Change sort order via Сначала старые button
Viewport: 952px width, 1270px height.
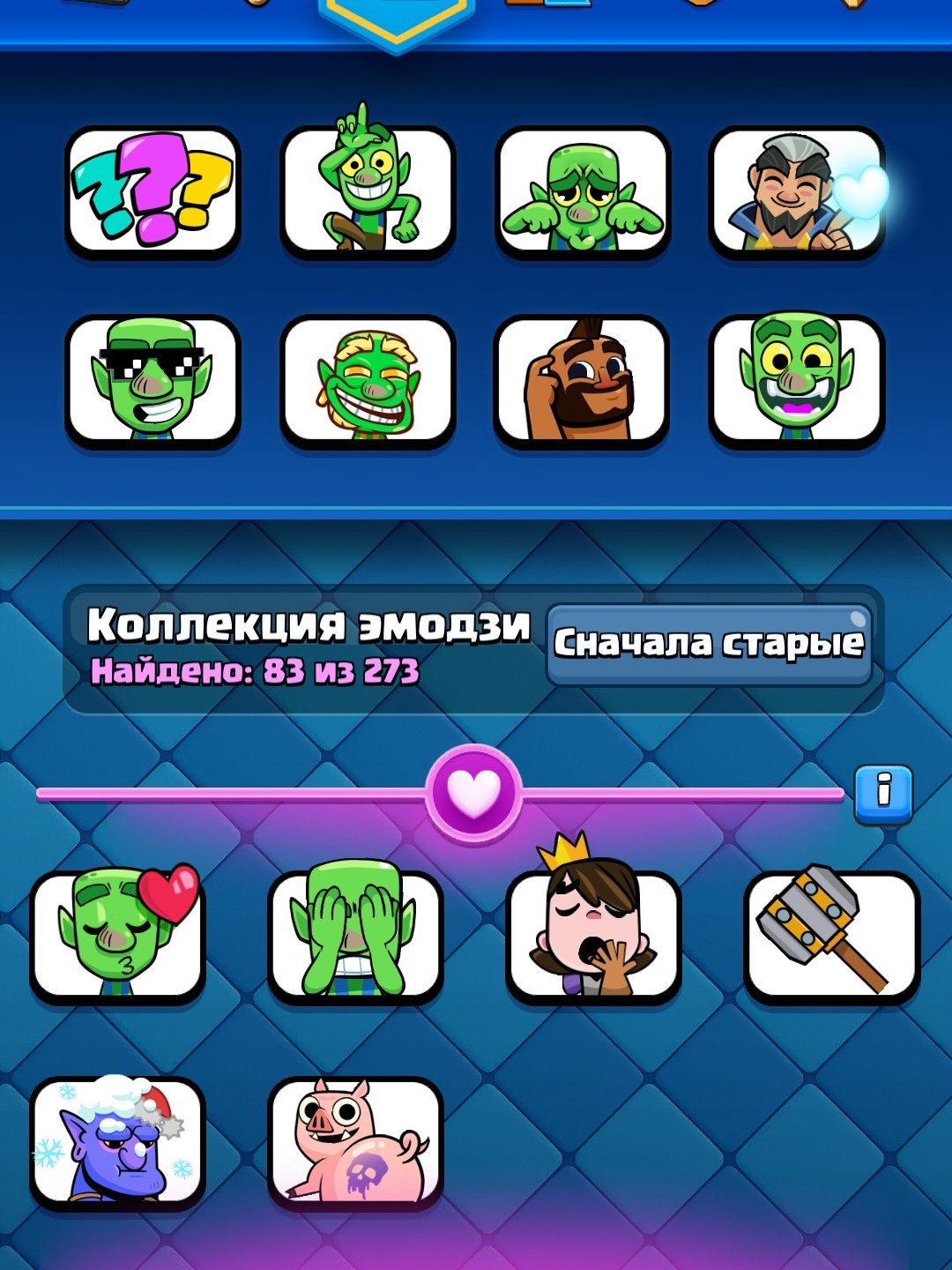click(710, 644)
